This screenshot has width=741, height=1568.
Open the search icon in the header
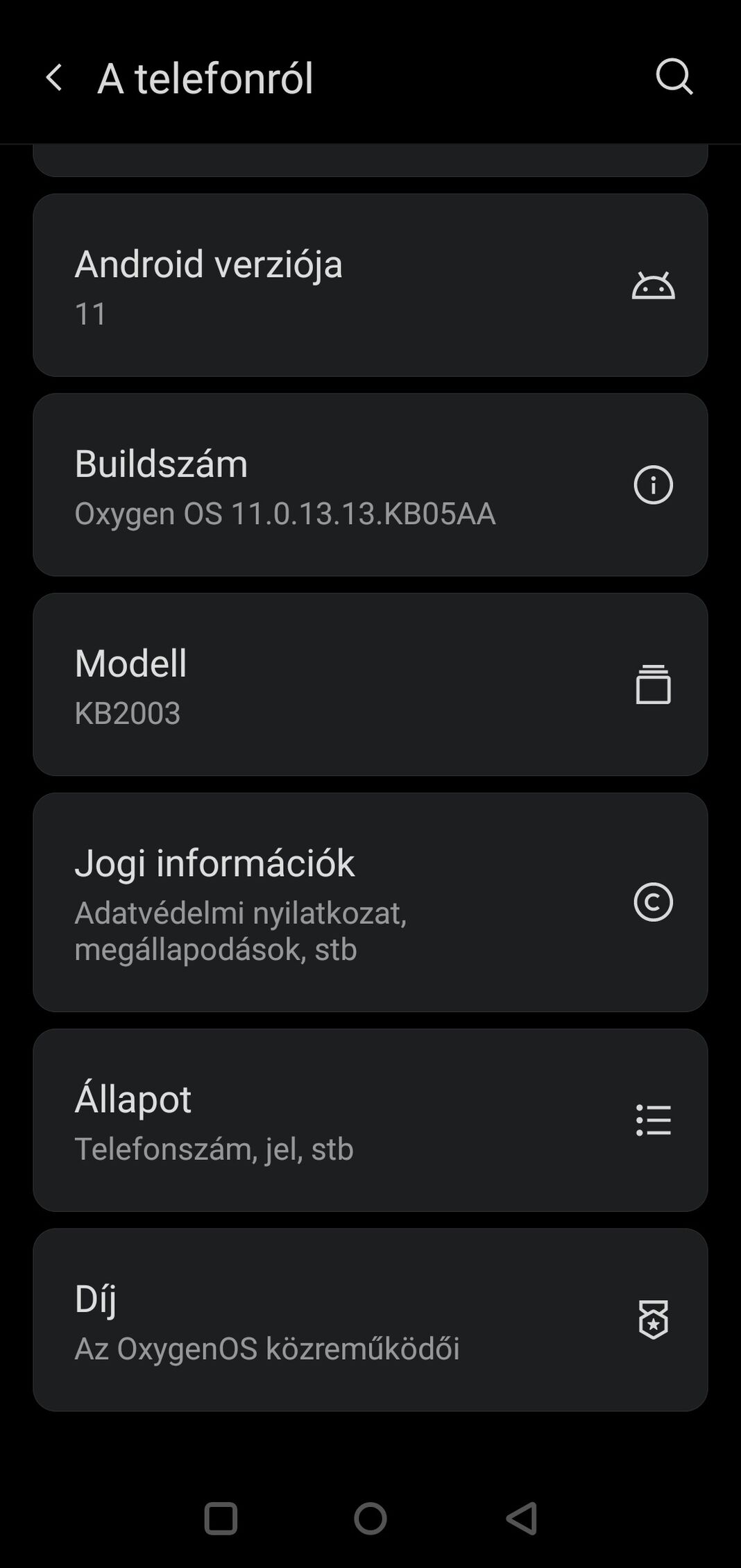674,76
